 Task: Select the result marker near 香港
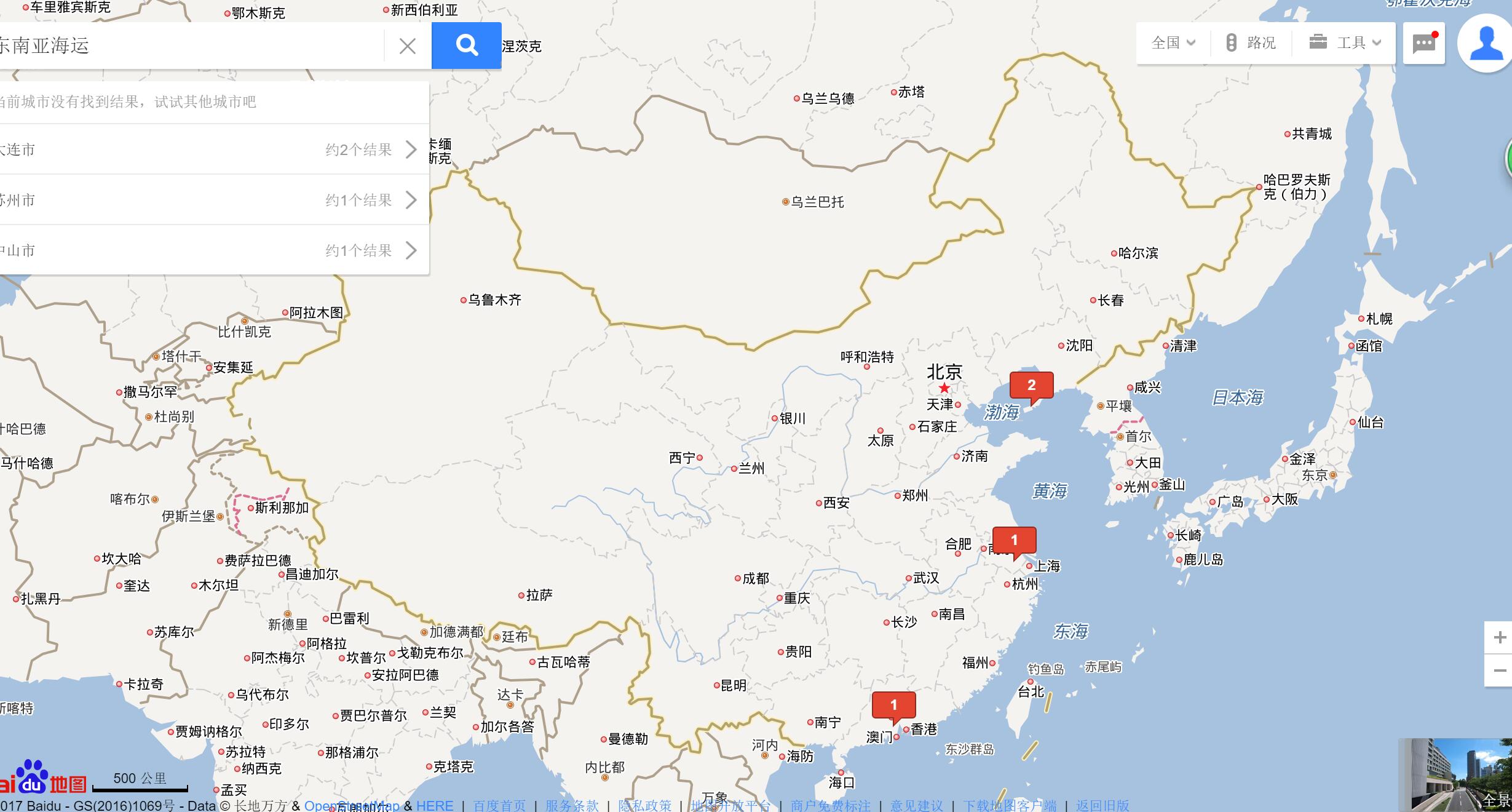coord(893,706)
